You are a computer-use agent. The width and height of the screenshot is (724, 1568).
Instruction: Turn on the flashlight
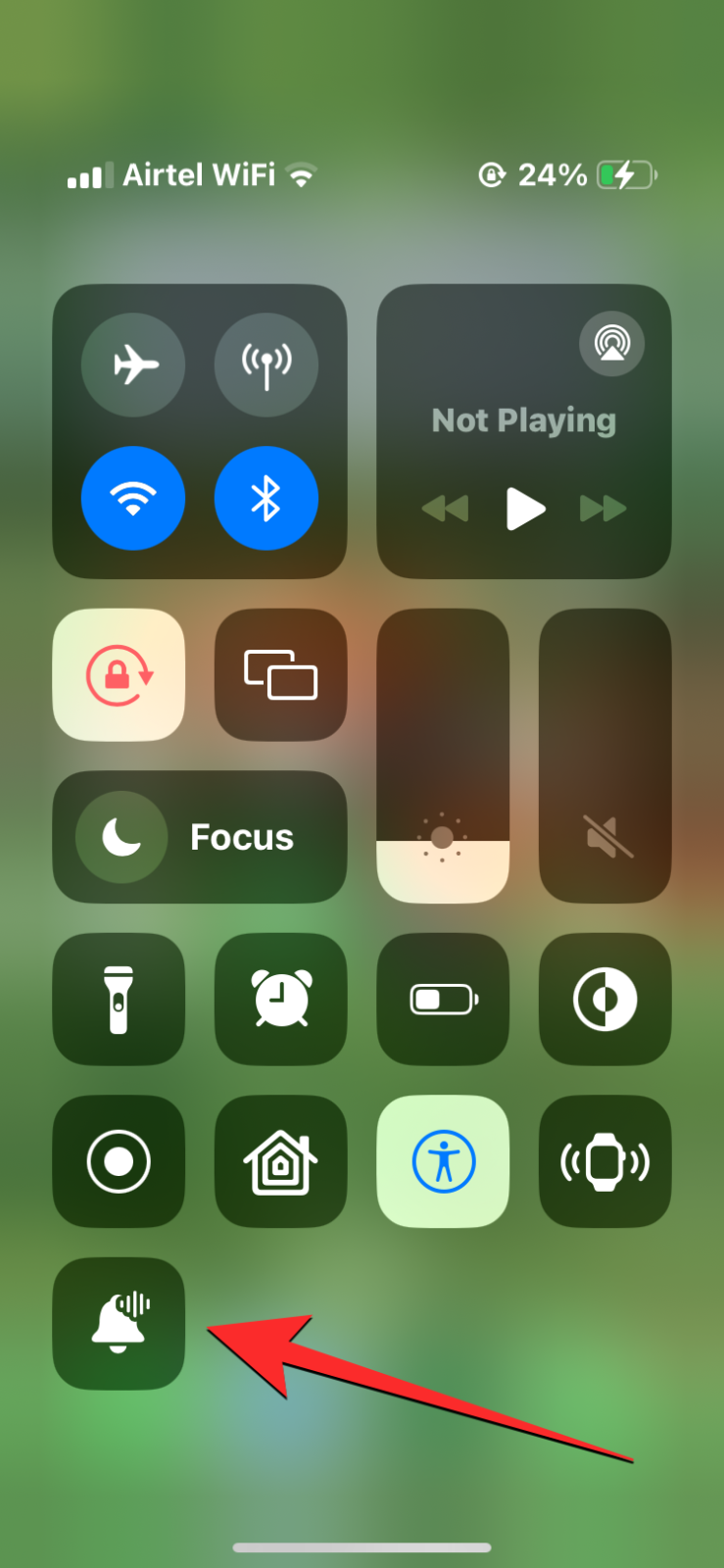pyautogui.click(x=119, y=999)
